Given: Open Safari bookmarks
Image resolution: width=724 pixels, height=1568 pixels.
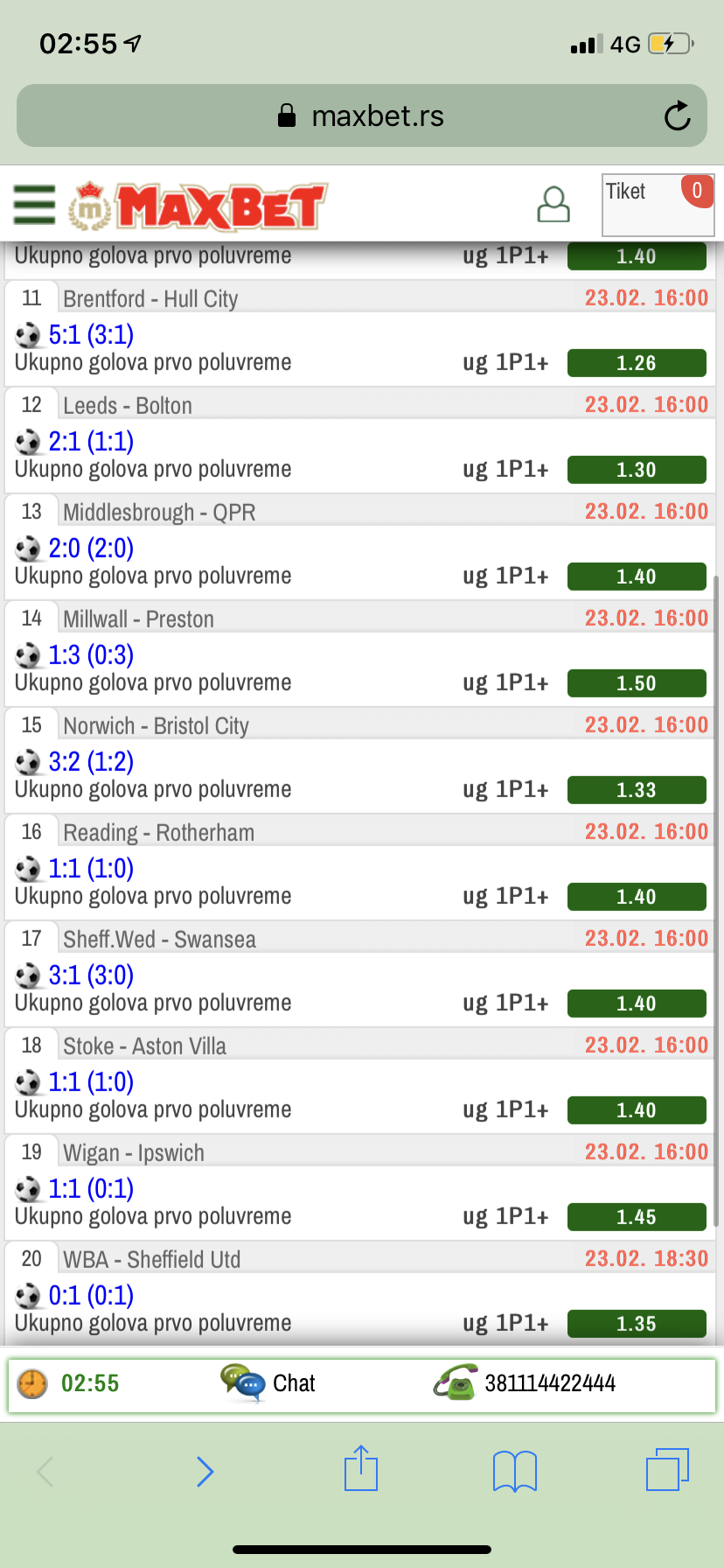Looking at the screenshot, I should tap(515, 1471).
